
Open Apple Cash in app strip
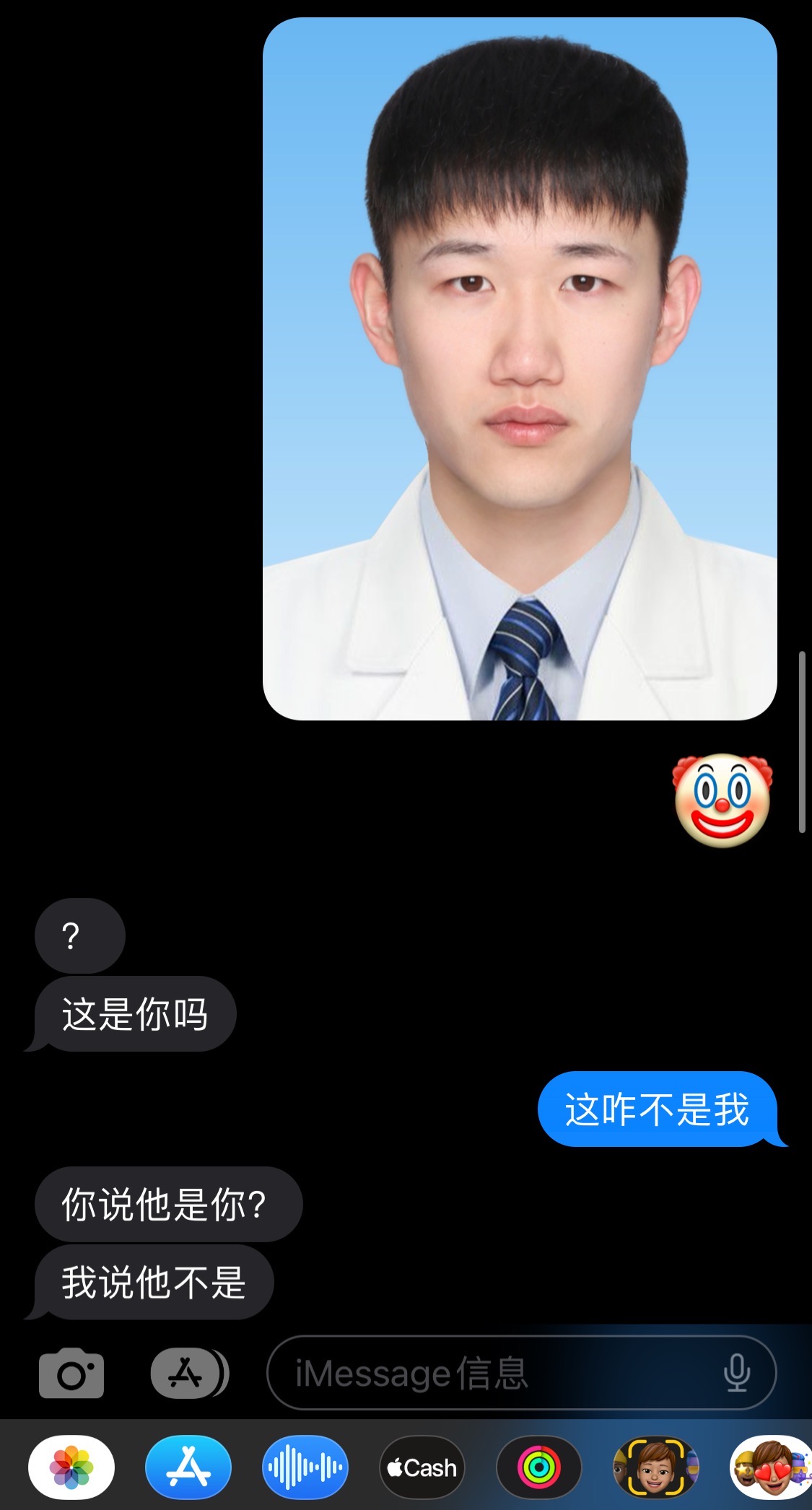(422, 1467)
